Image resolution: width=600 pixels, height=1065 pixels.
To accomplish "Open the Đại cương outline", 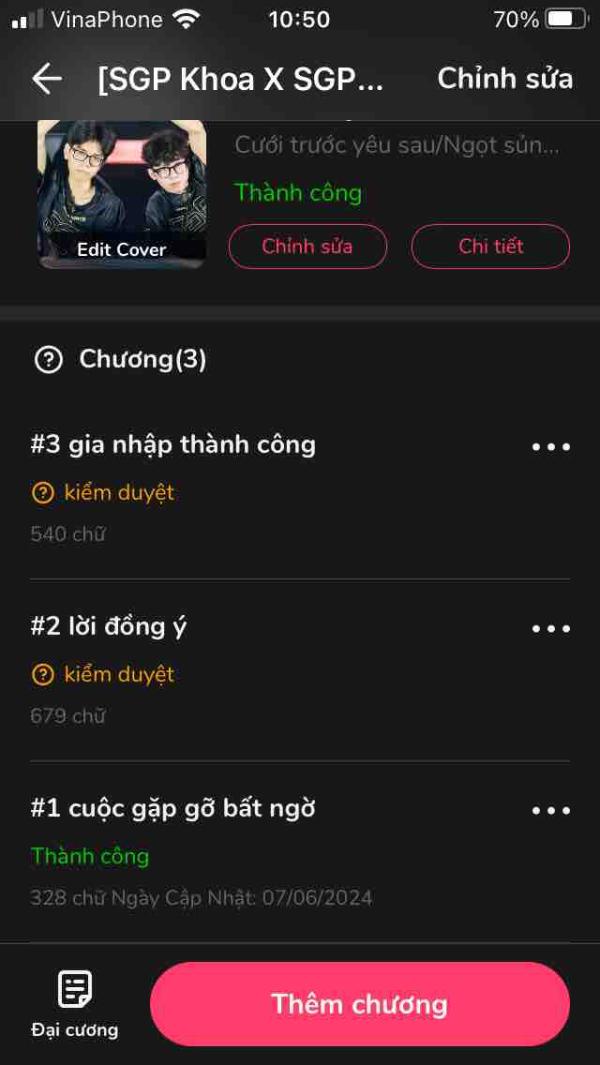I will tap(75, 1003).
